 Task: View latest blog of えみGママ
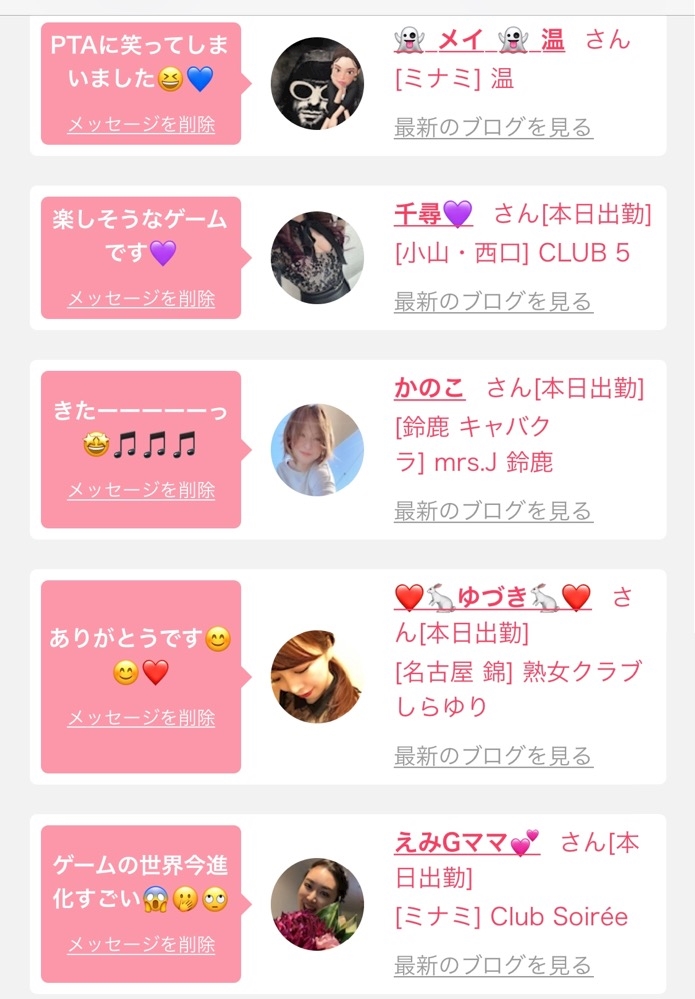[493, 966]
